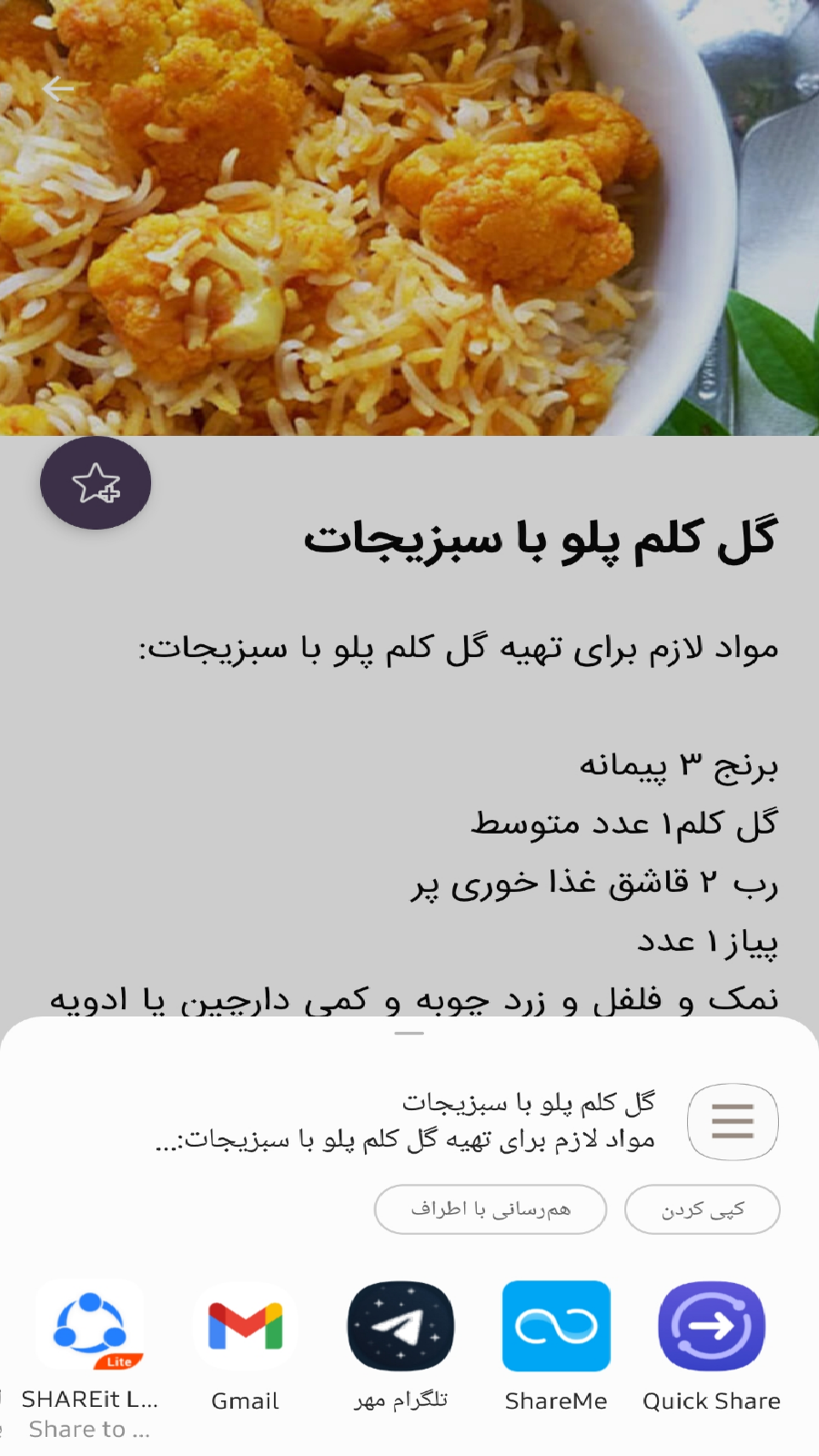Send the recipe with Quick Share

point(711,1326)
